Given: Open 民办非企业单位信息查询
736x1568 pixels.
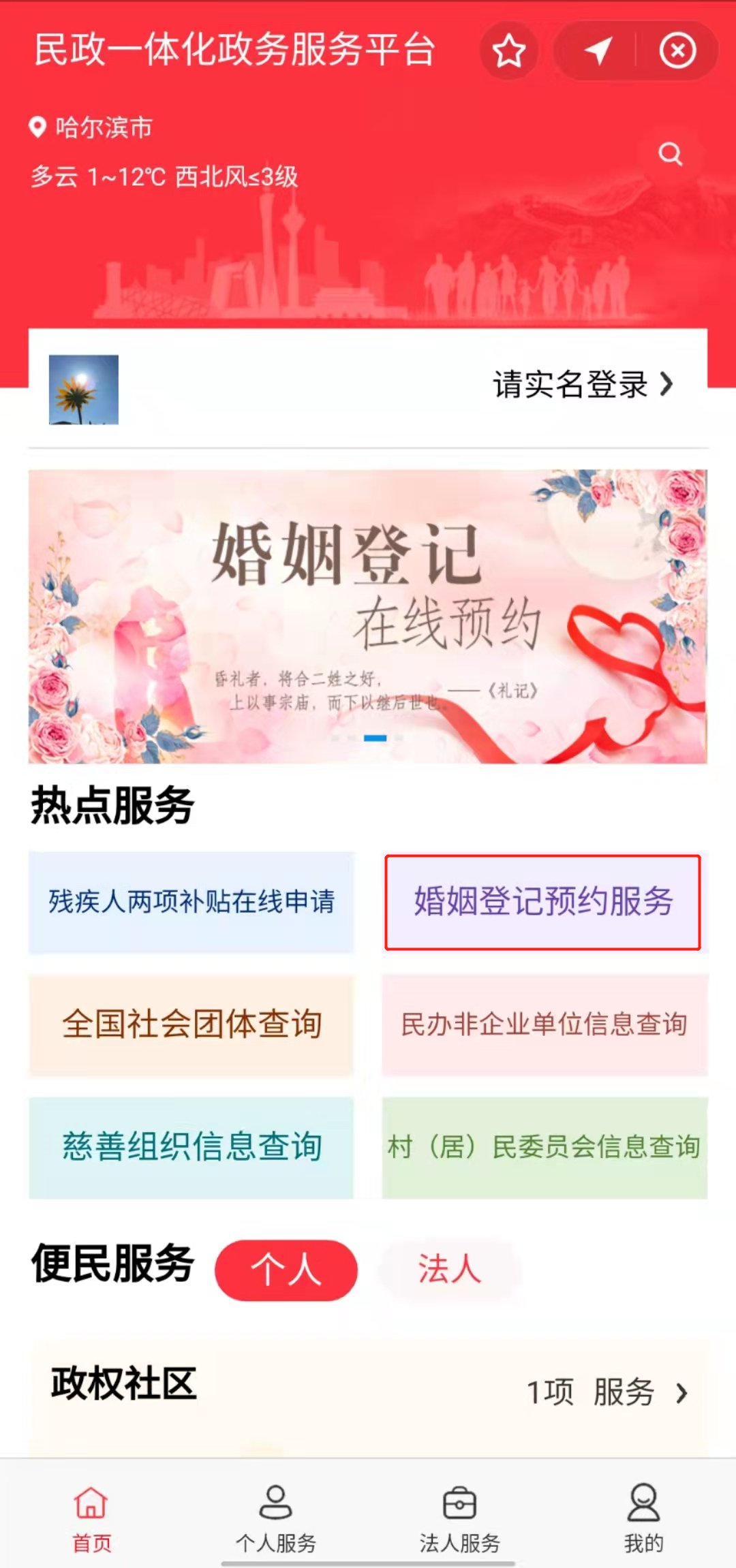Looking at the screenshot, I should tap(545, 1024).
